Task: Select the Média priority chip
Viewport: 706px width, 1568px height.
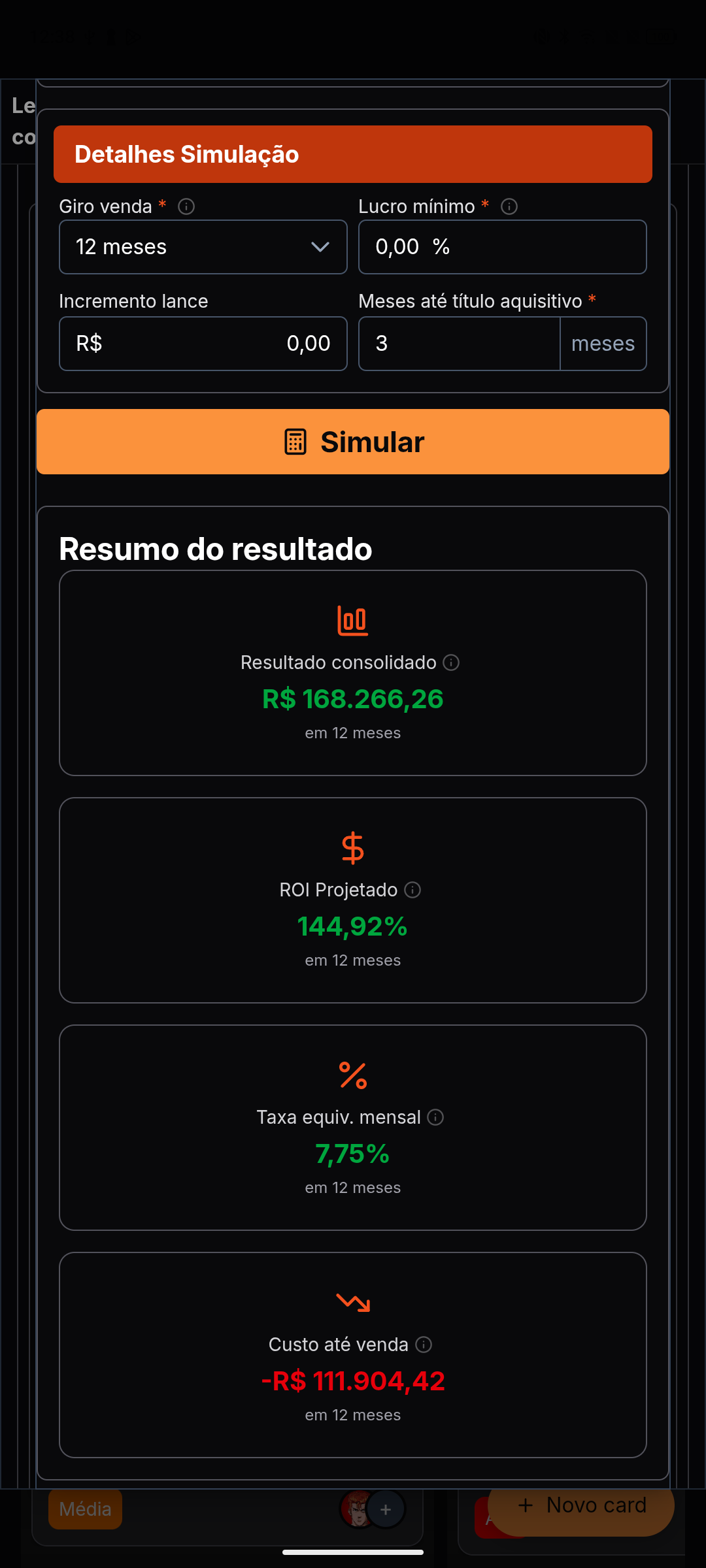Action: click(85, 1509)
